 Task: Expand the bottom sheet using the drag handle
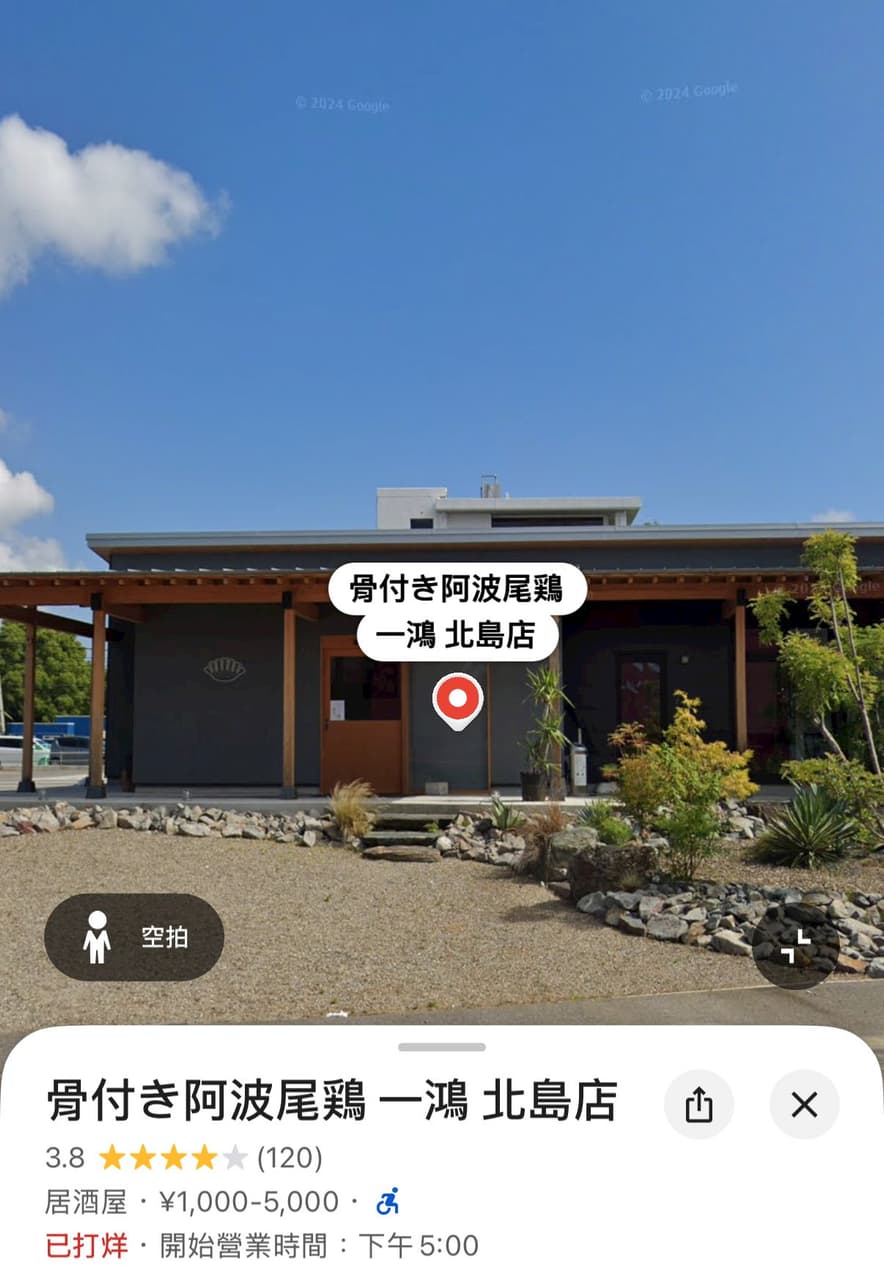pyautogui.click(x=442, y=1047)
